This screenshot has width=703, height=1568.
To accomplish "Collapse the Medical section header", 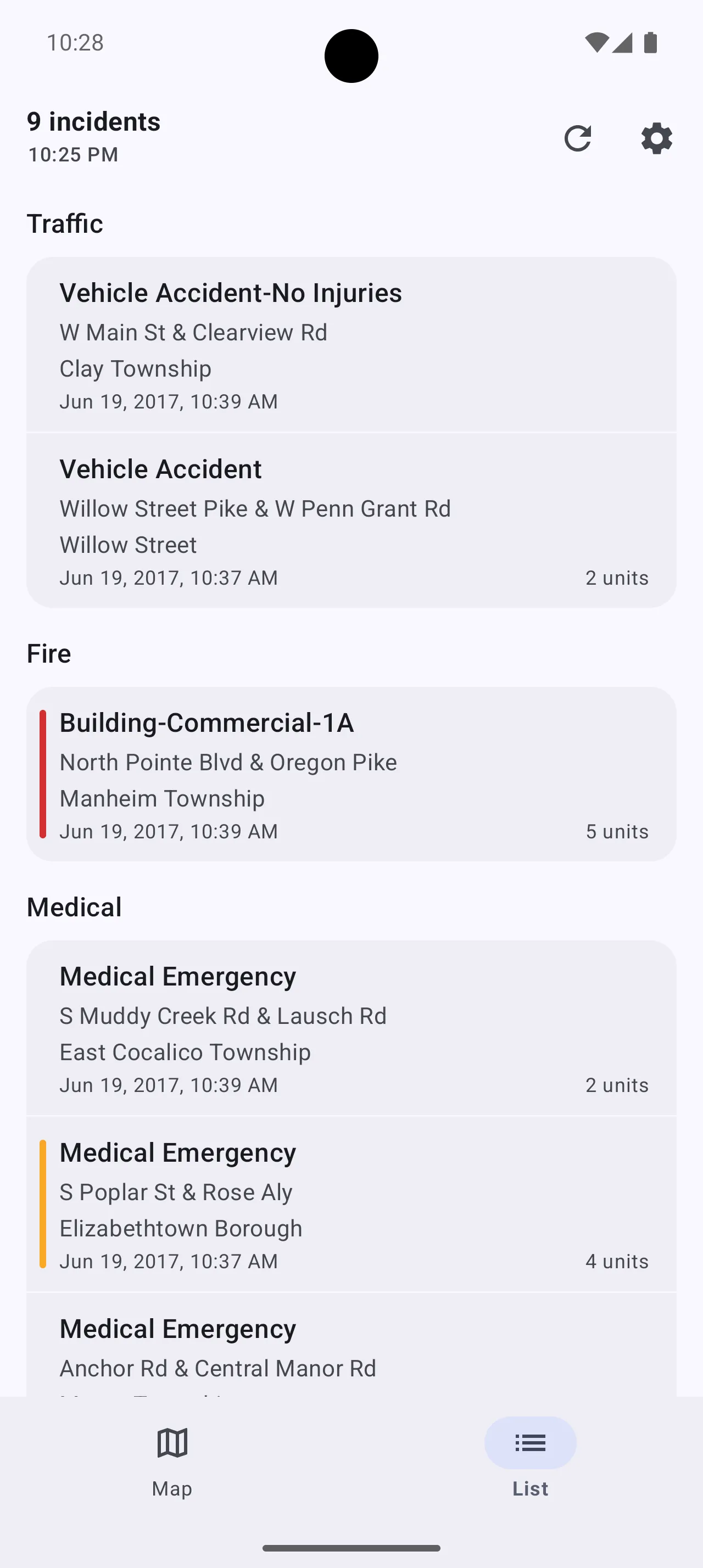I will coord(74,906).
